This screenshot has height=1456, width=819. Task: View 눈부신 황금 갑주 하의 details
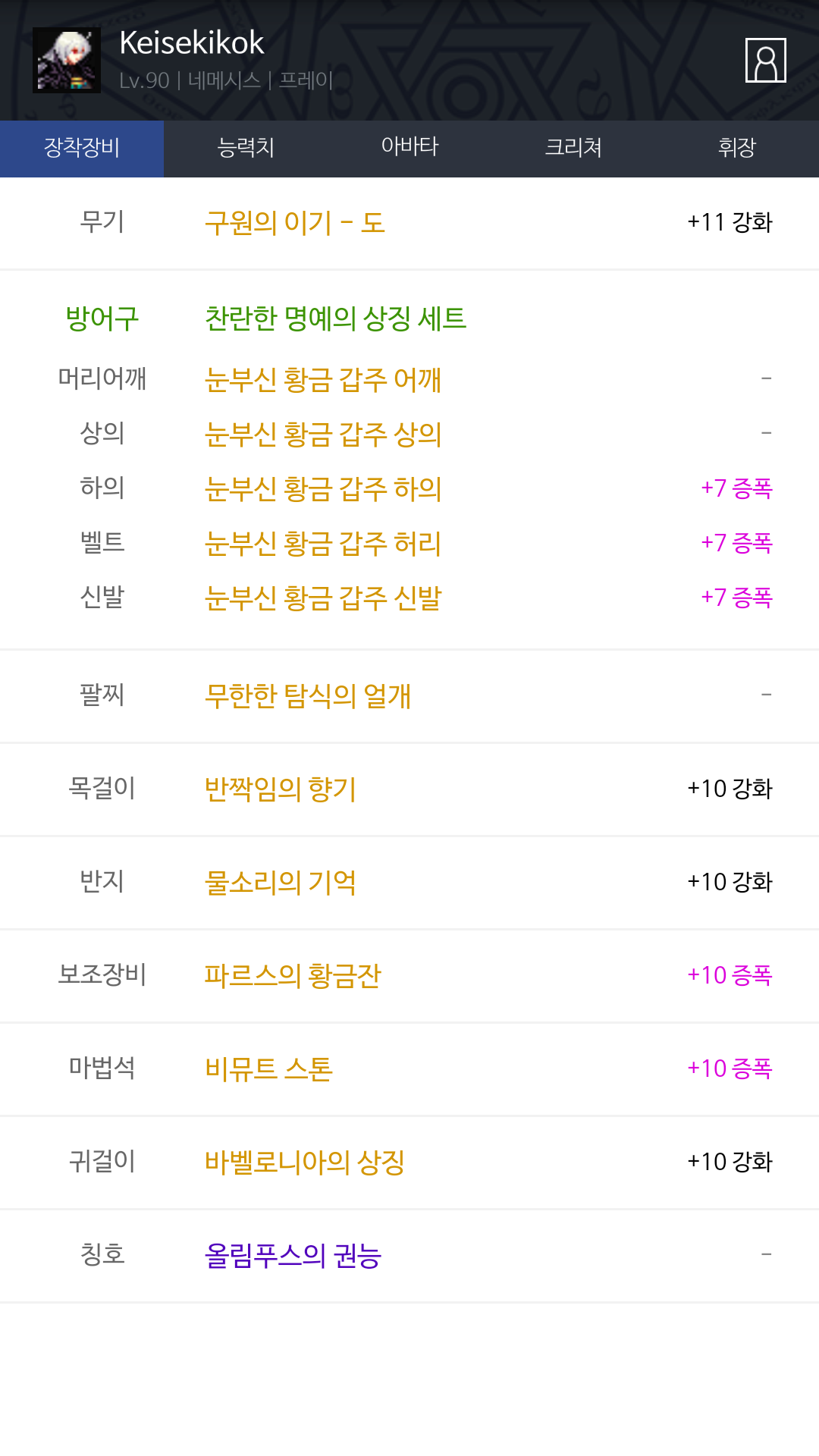tap(323, 489)
